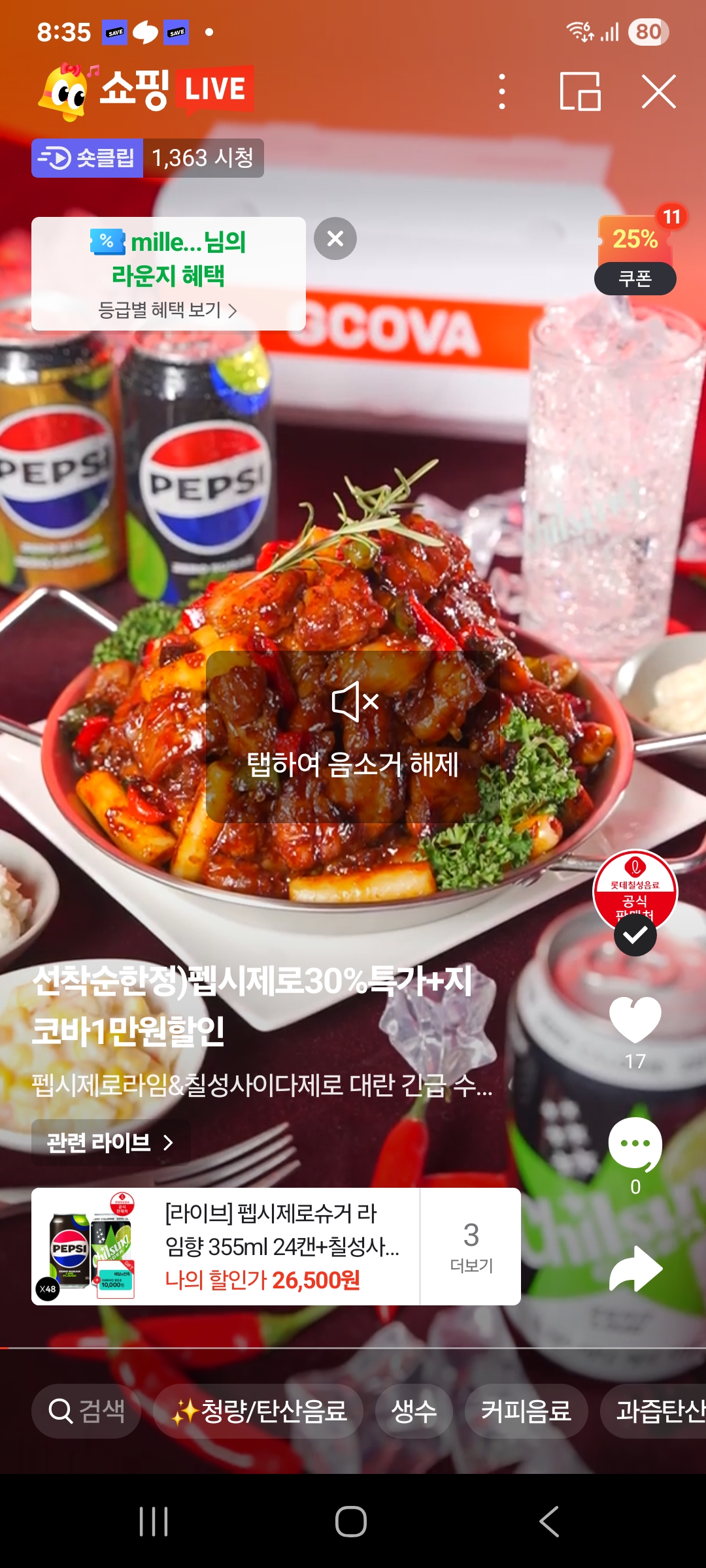Switch to picture-in-picture mini player
The height and width of the screenshot is (1568, 706).
580,91
